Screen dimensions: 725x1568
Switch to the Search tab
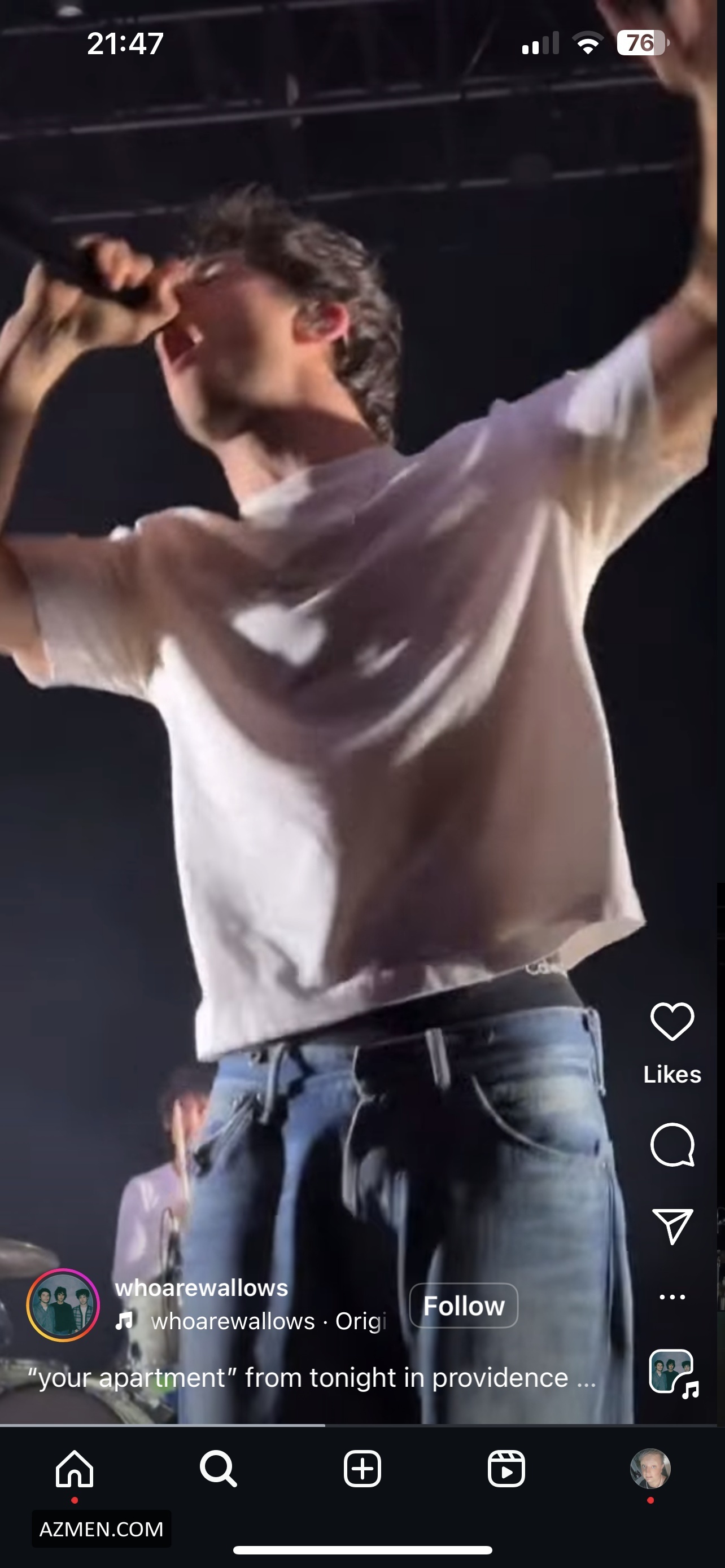[218, 1469]
